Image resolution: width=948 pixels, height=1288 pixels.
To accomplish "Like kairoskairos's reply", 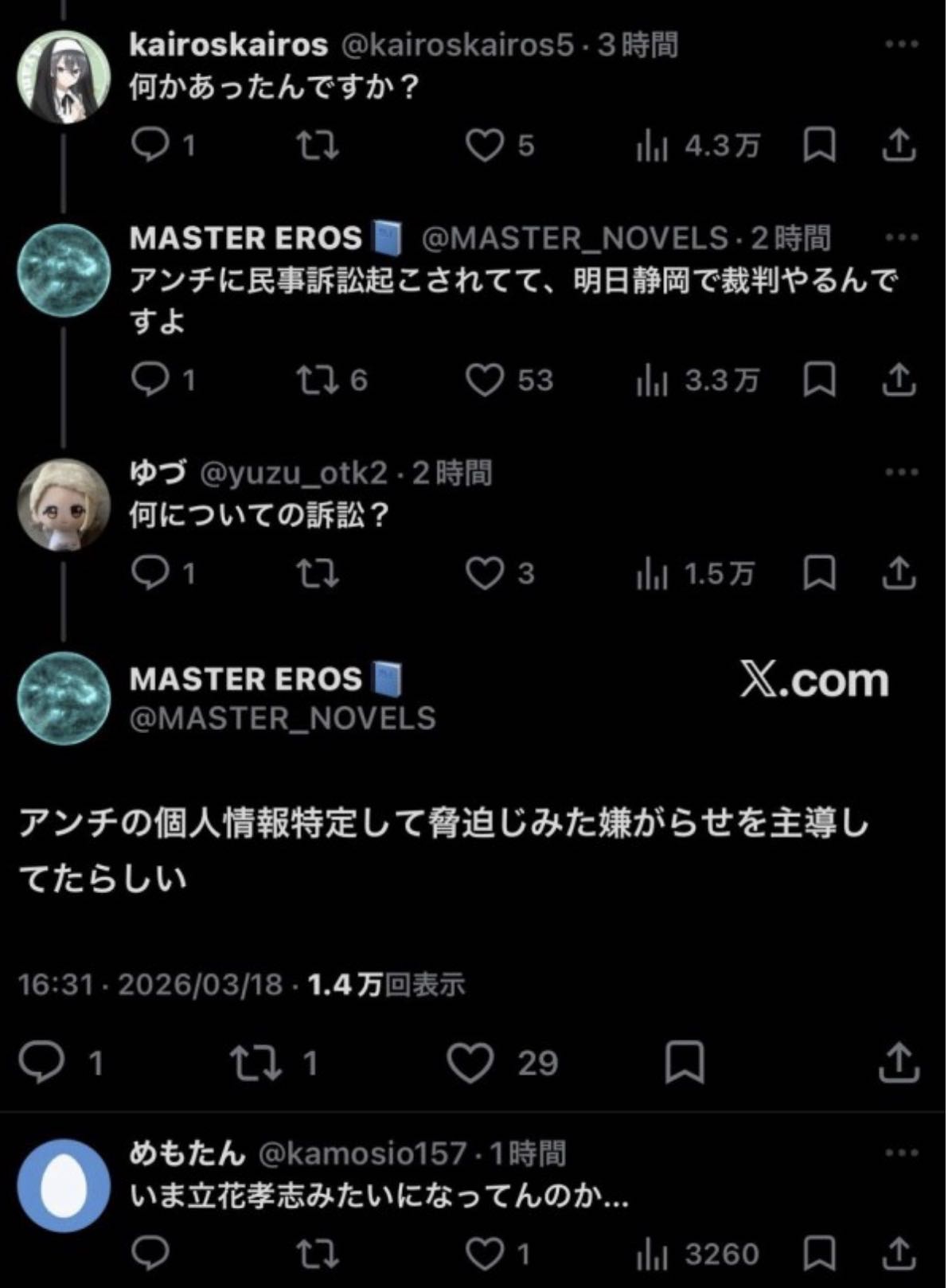I will tap(485, 146).
